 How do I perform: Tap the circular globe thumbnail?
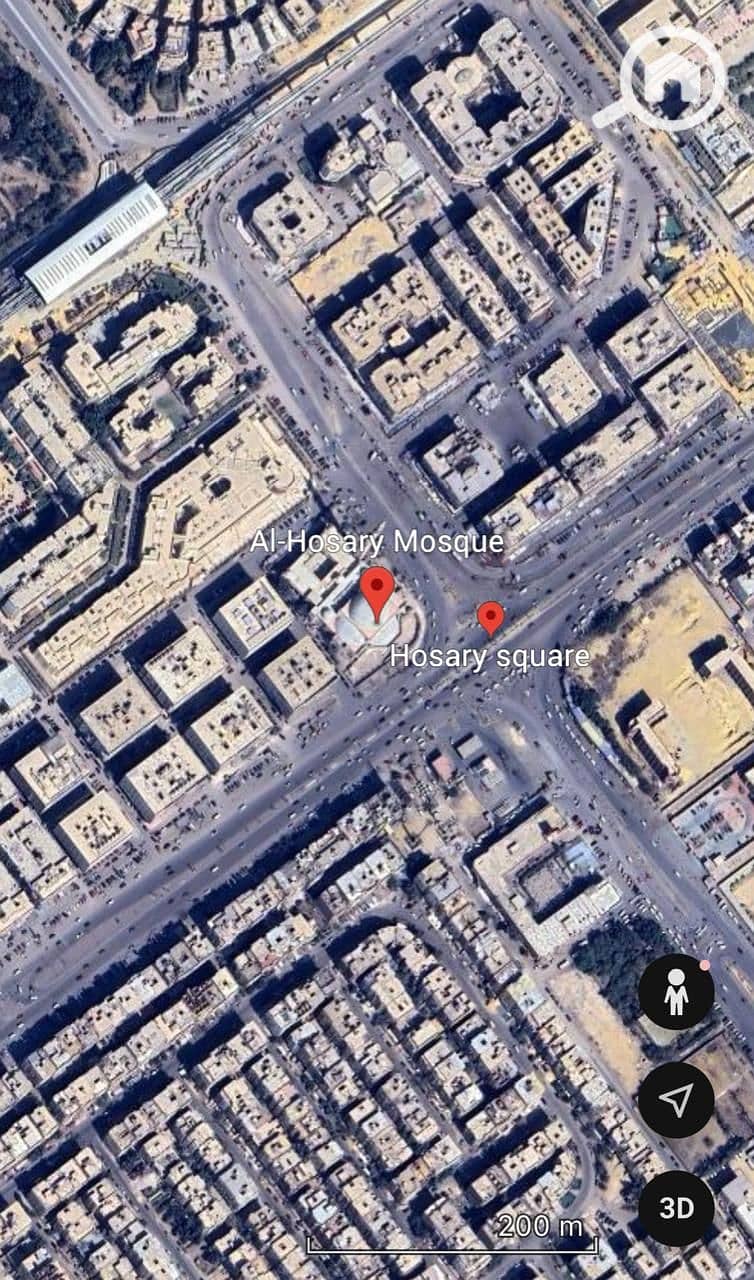pyautogui.click(x=673, y=79)
